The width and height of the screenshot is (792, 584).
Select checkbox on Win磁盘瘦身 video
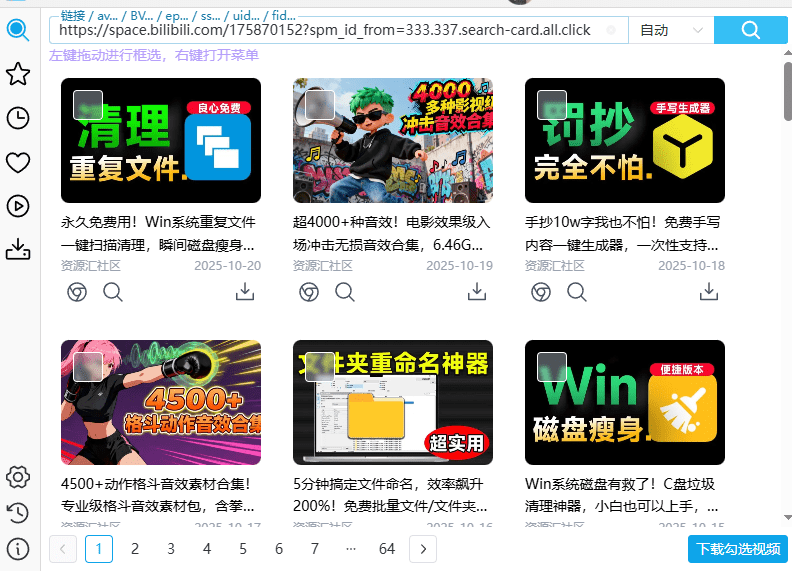point(552,366)
